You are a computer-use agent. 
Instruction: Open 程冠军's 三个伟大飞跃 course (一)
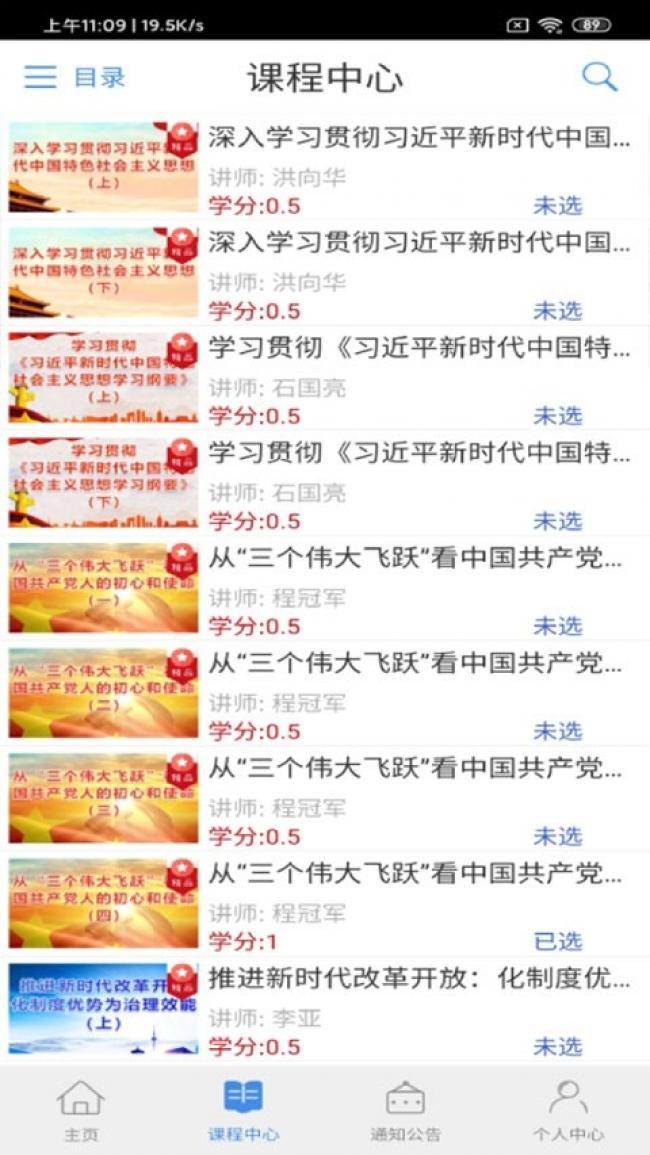(325, 589)
